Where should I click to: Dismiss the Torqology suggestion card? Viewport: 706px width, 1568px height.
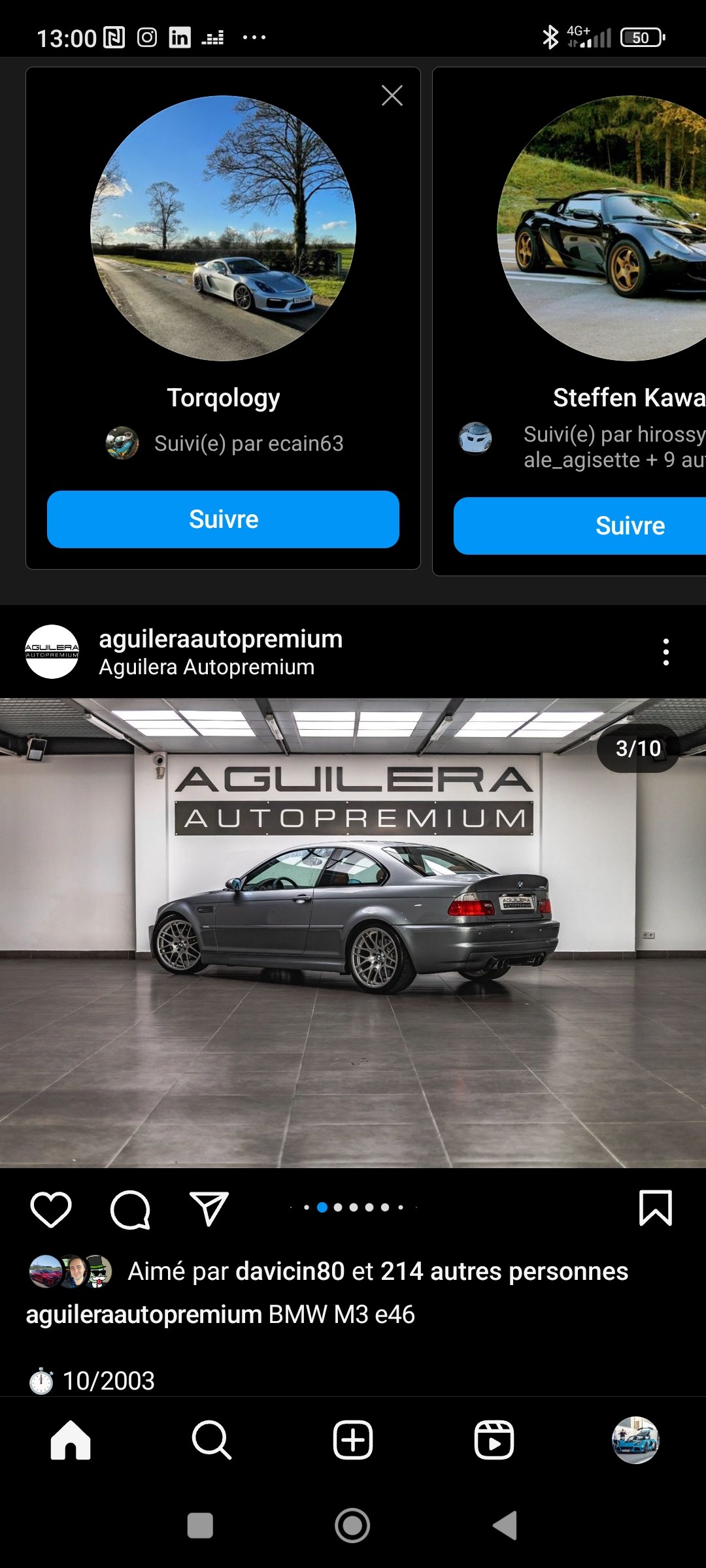392,96
